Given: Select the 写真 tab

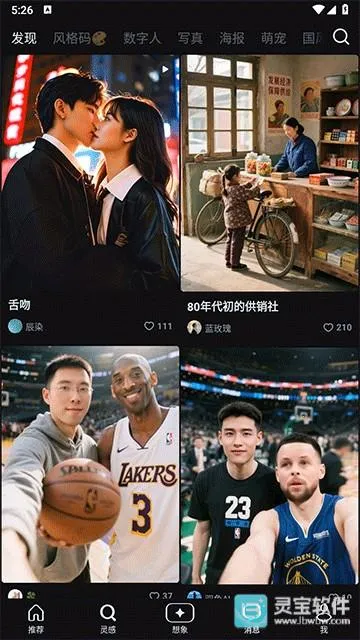Looking at the screenshot, I should (x=190, y=38).
